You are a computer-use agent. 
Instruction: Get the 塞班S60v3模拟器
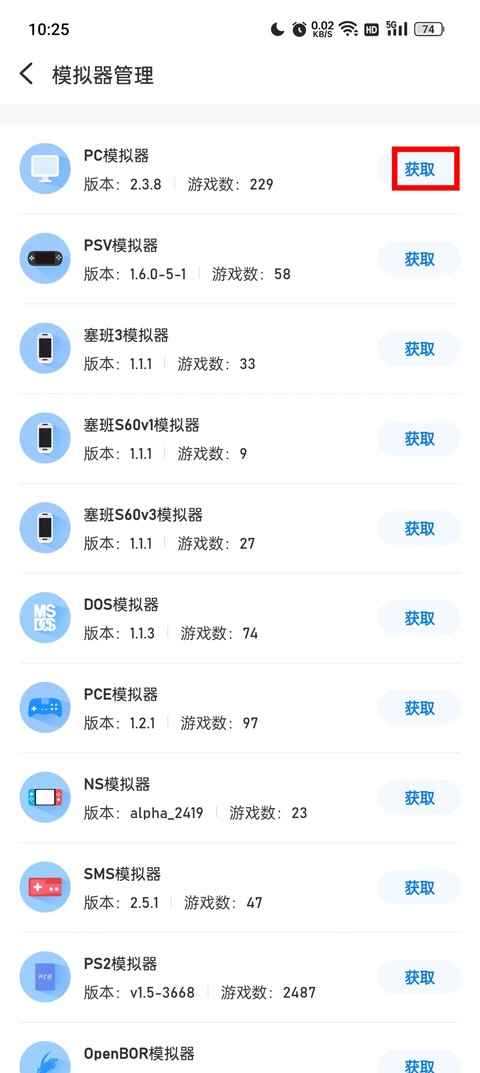419,528
